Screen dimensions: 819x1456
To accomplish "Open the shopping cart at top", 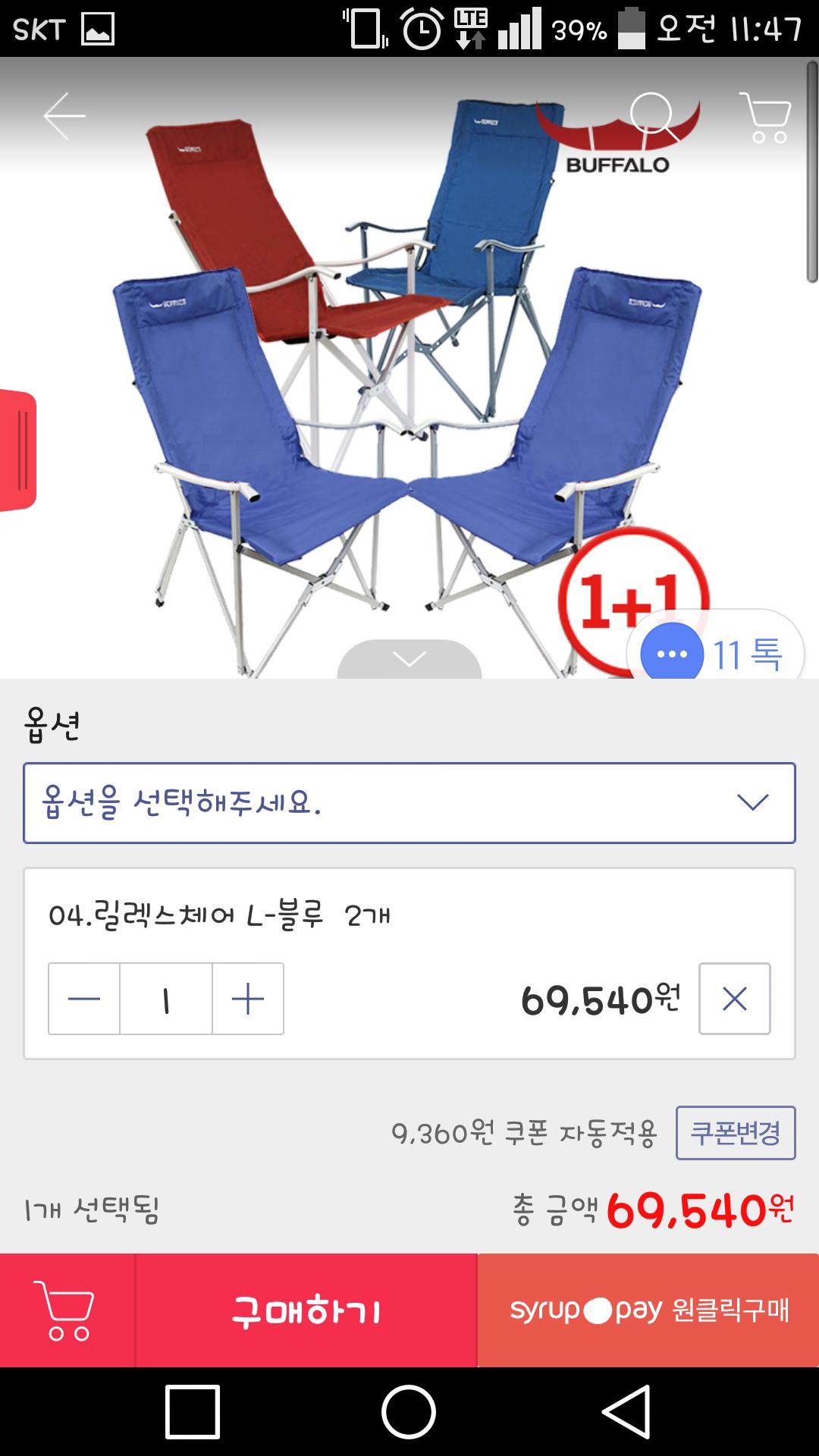I will coord(765,118).
